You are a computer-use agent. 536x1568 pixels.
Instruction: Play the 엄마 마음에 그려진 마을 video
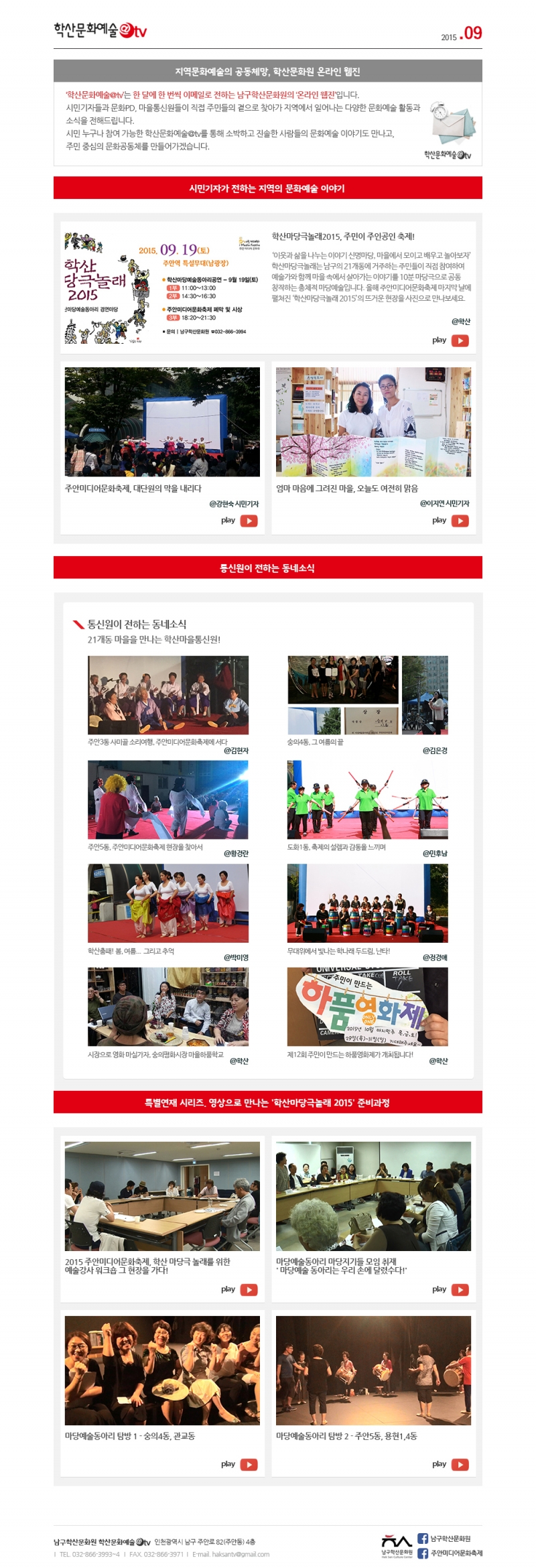pos(460,521)
